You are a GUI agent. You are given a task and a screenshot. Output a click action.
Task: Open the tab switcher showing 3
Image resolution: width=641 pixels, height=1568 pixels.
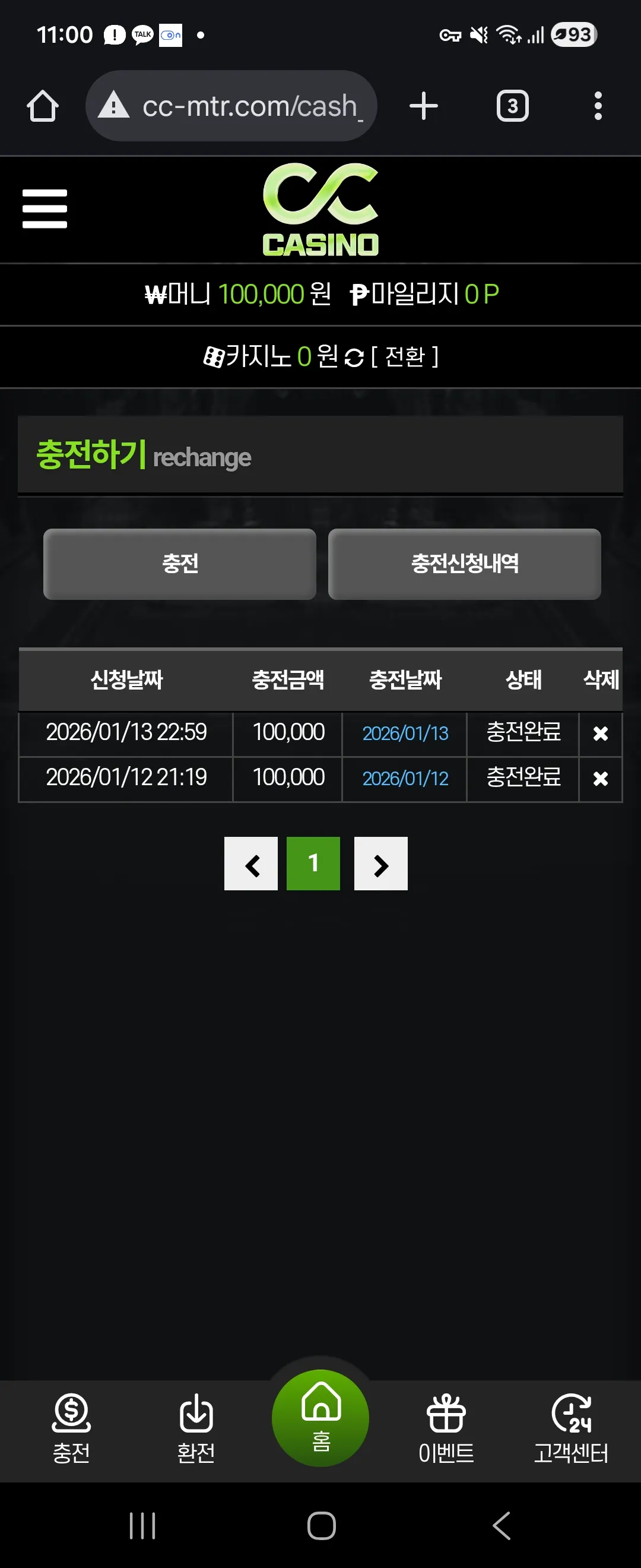tap(512, 106)
